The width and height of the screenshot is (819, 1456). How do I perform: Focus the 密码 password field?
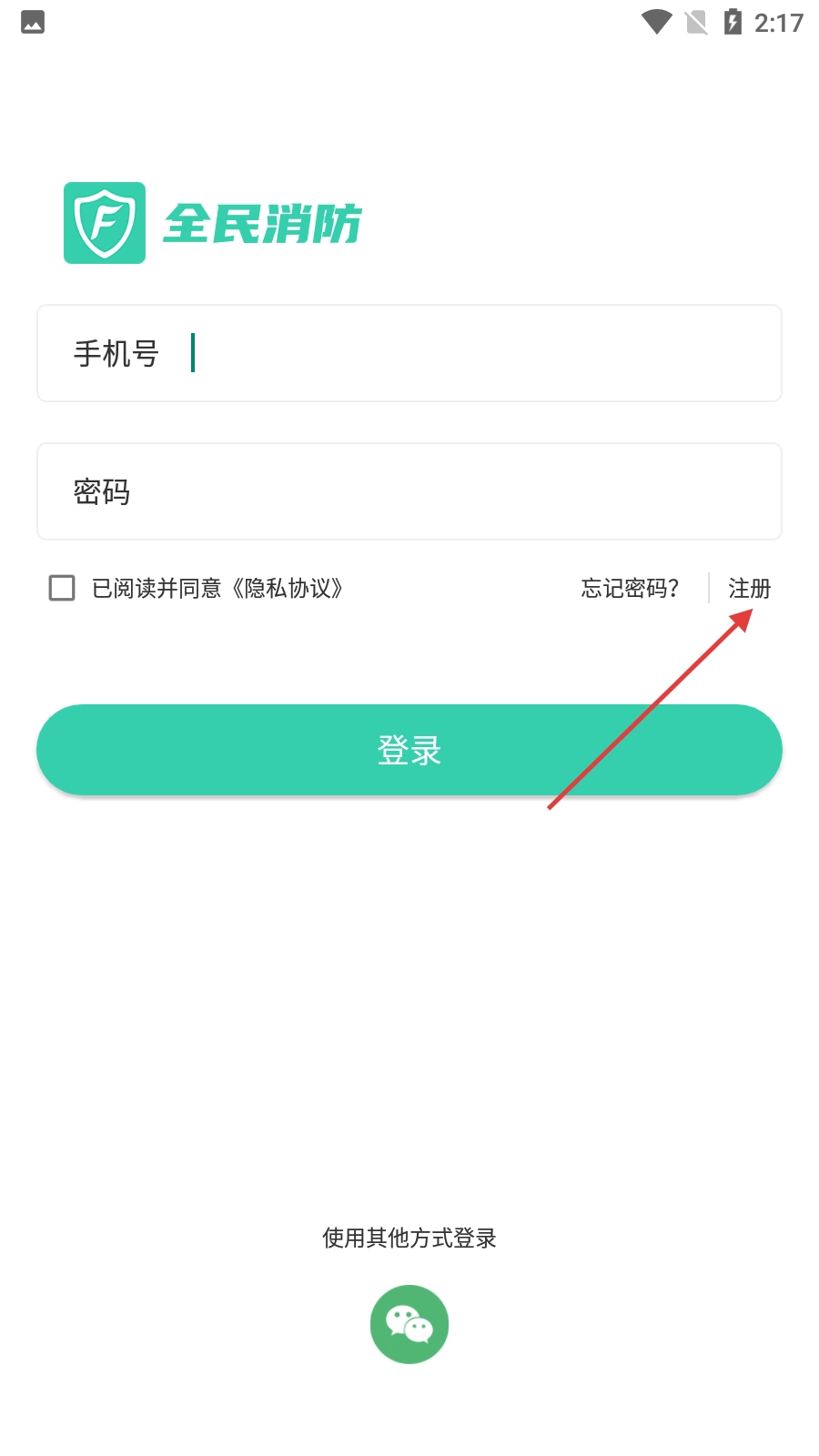[409, 491]
